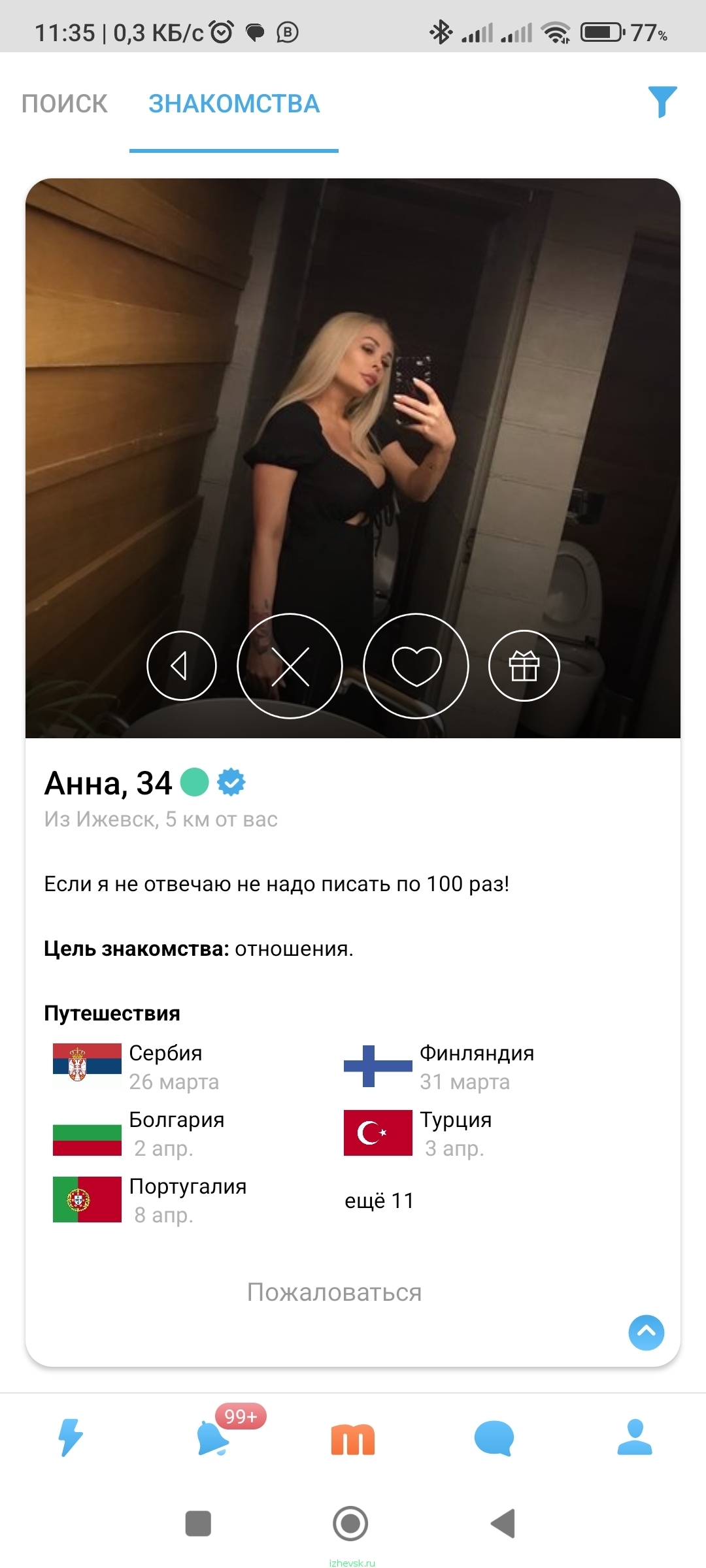Open the messages chat bubble tab

point(494,1438)
